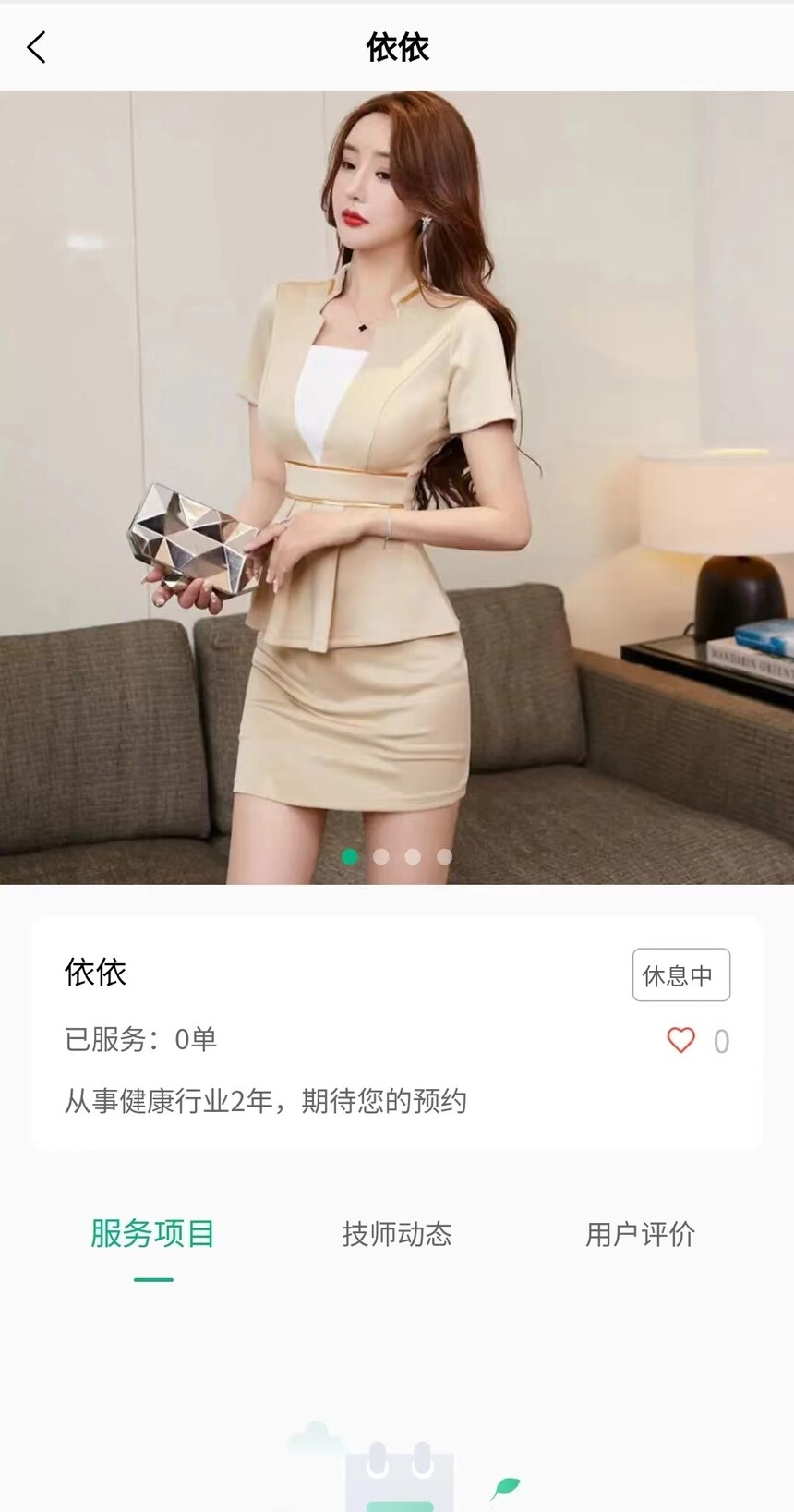Screen dimensions: 794x1512
Task: Switch to the 技师动态 tab
Action: [397, 1234]
